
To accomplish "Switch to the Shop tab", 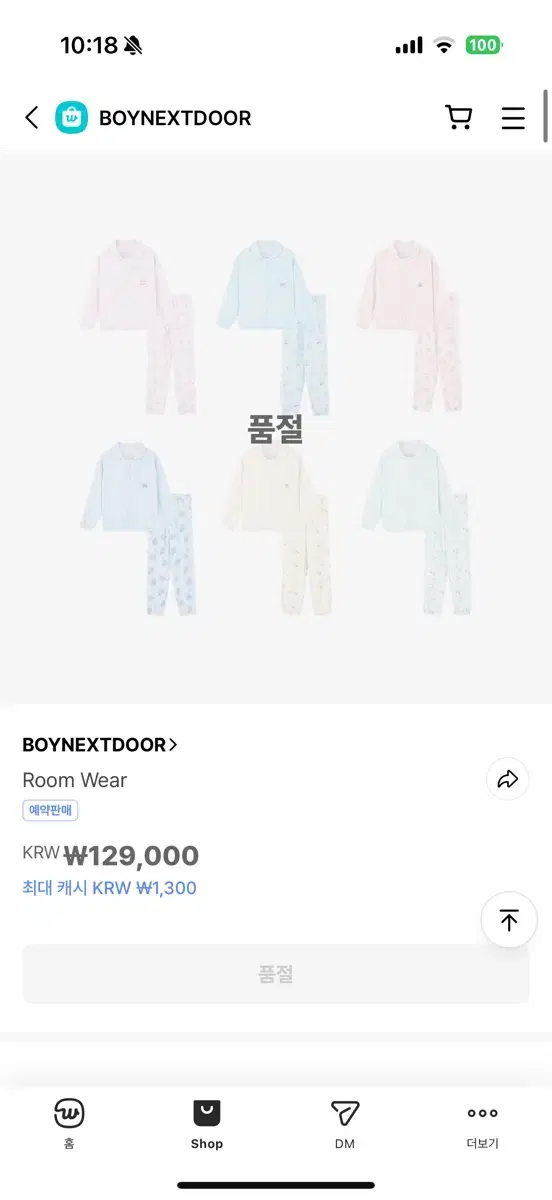I will [207, 1123].
